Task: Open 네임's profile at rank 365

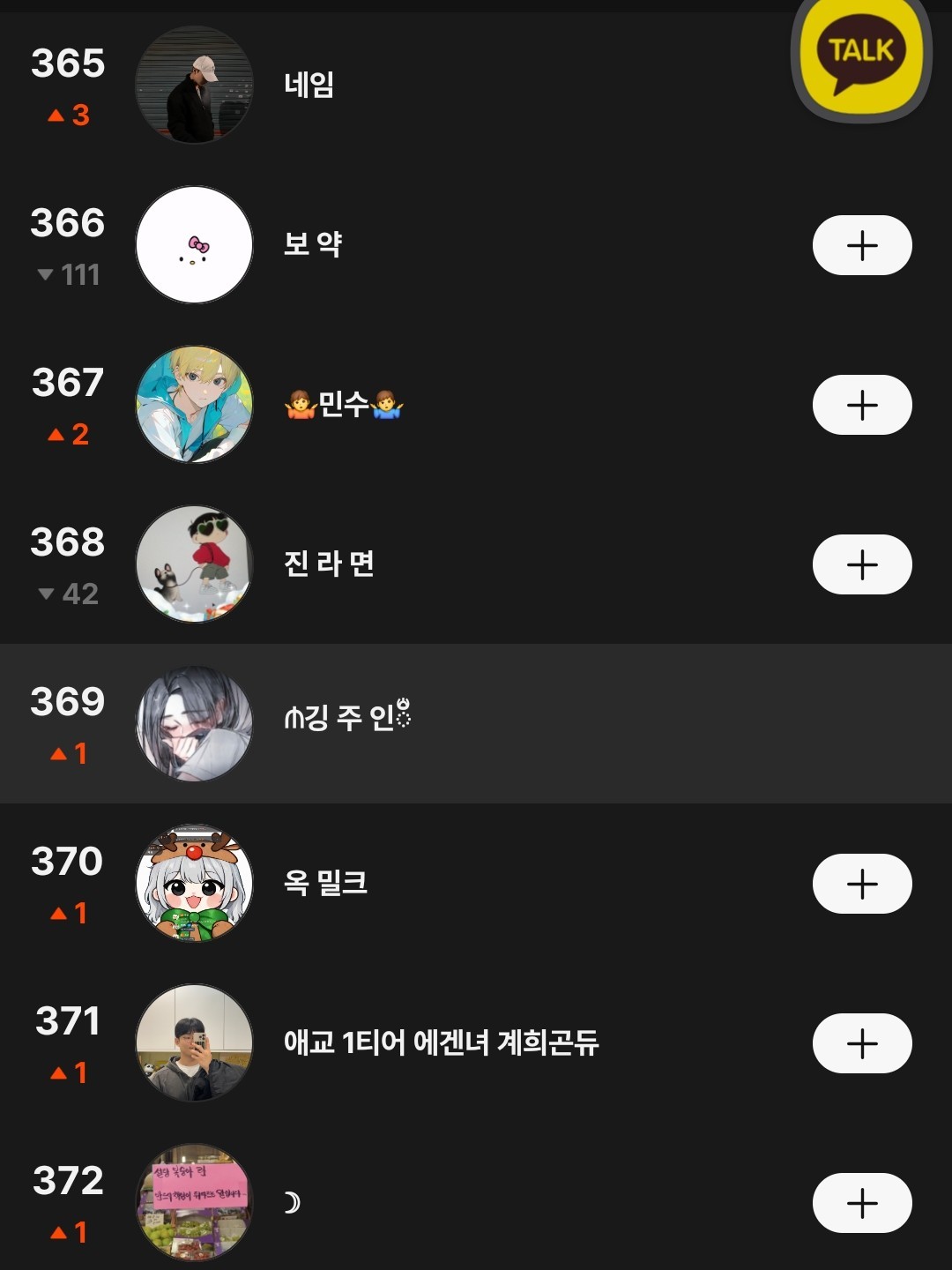Action: coord(309,86)
